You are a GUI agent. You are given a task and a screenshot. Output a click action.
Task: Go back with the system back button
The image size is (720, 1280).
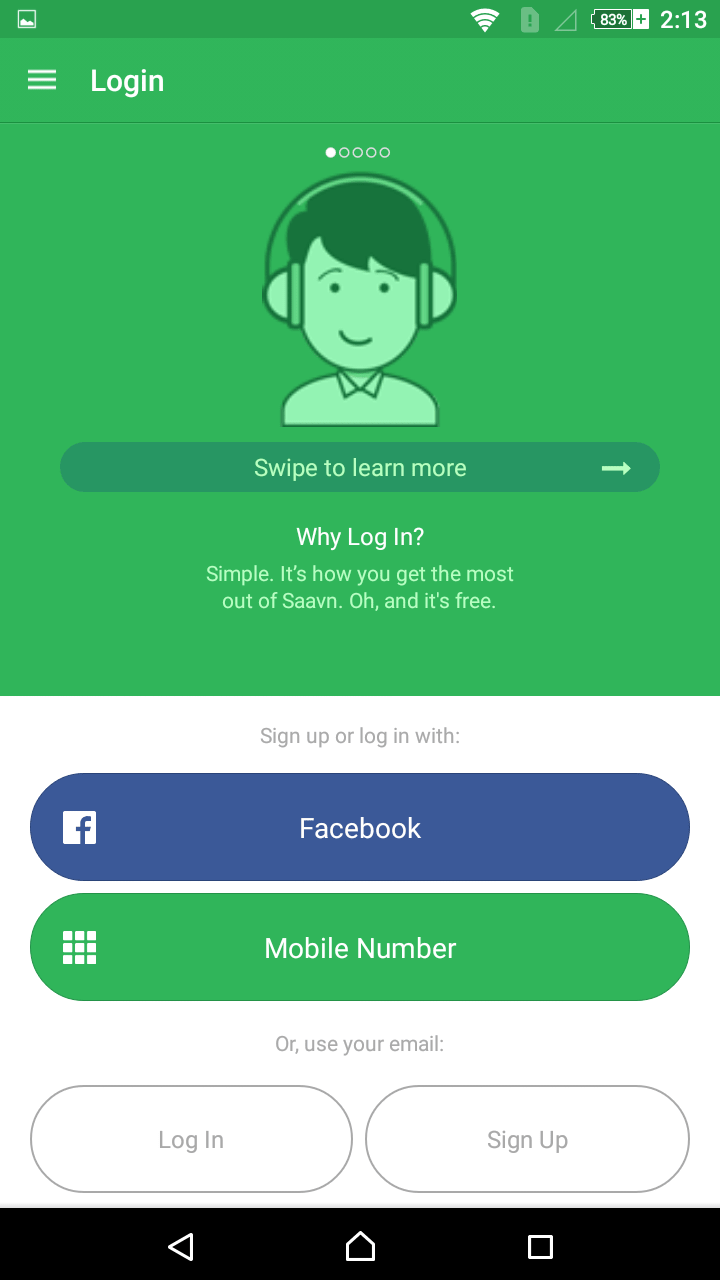[x=180, y=1246]
